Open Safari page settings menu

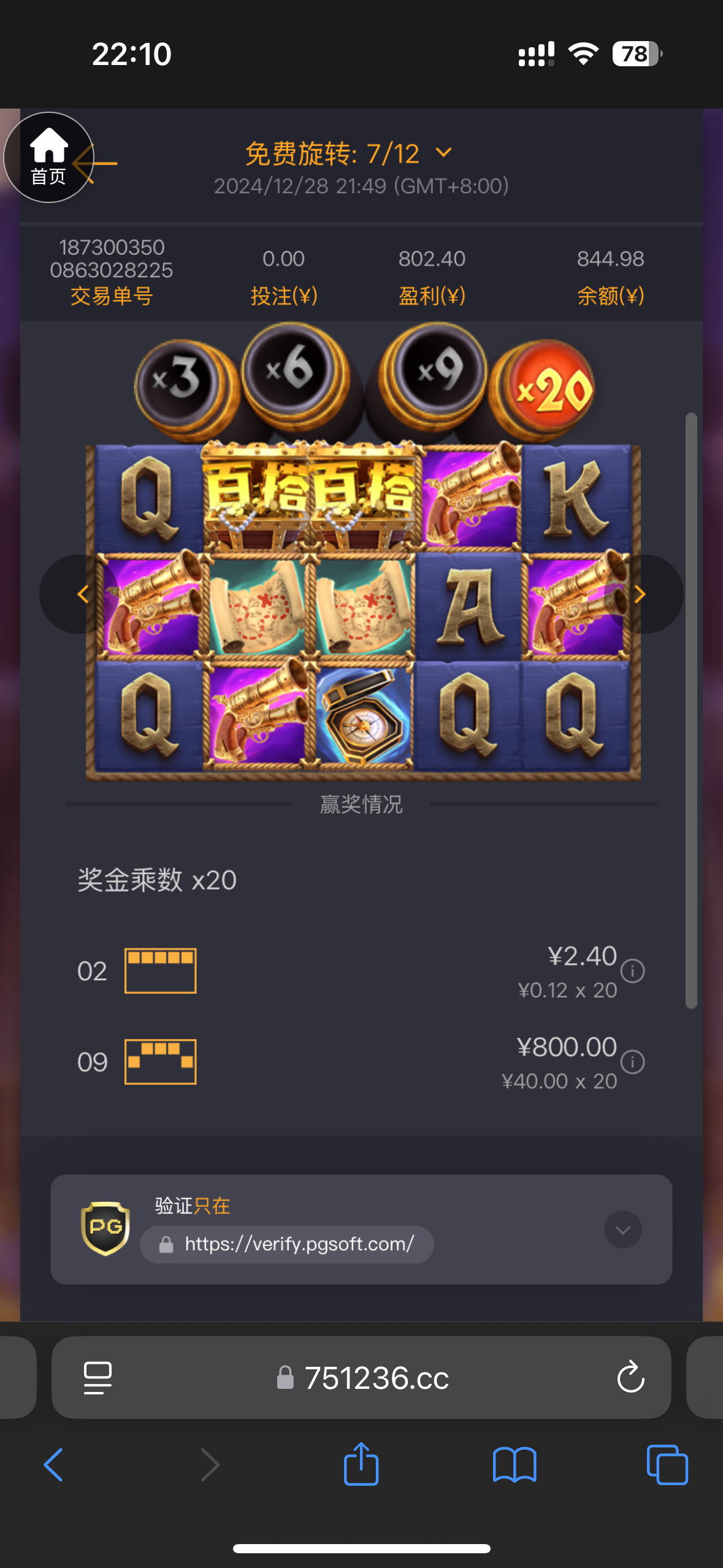pyautogui.click(x=98, y=1378)
